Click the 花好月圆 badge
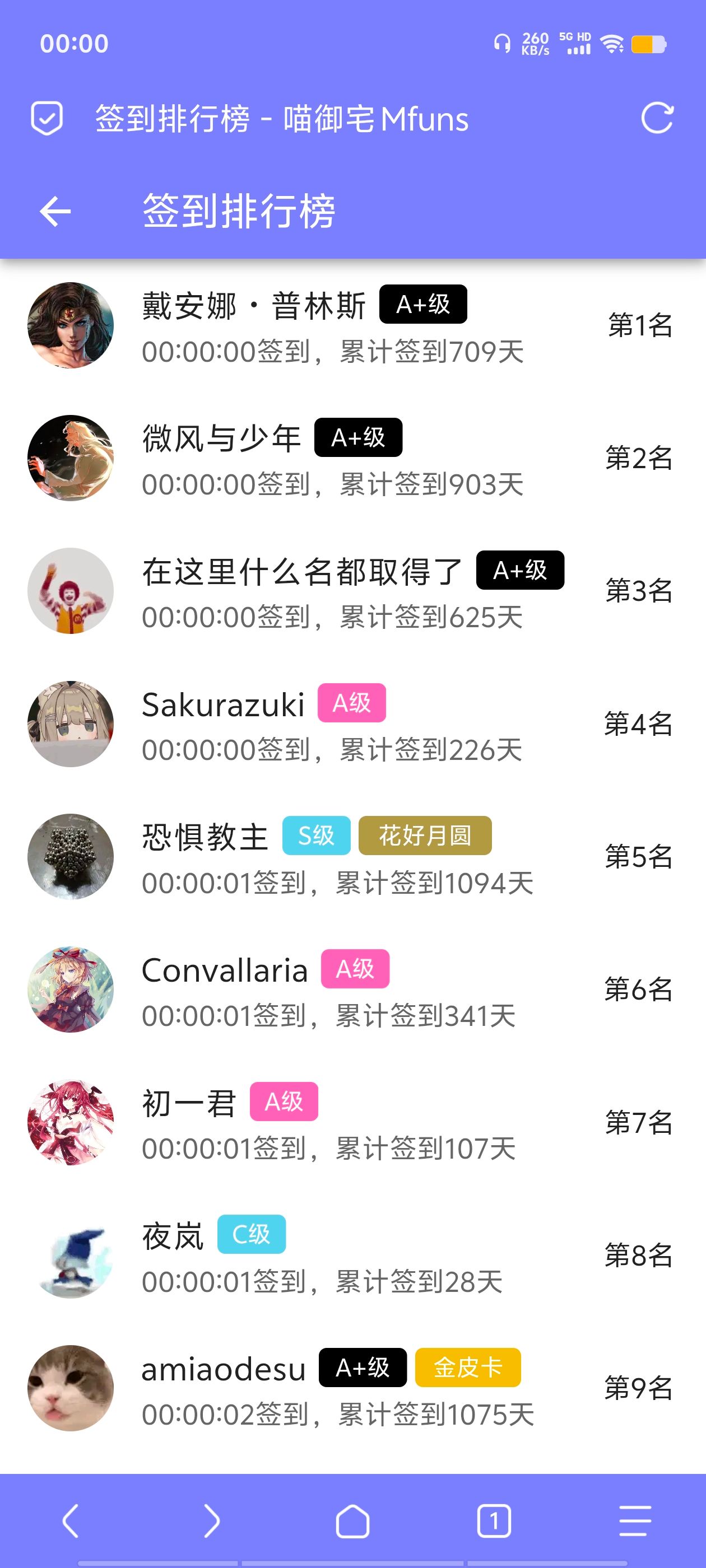This screenshot has width=706, height=1568. tap(425, 836)
